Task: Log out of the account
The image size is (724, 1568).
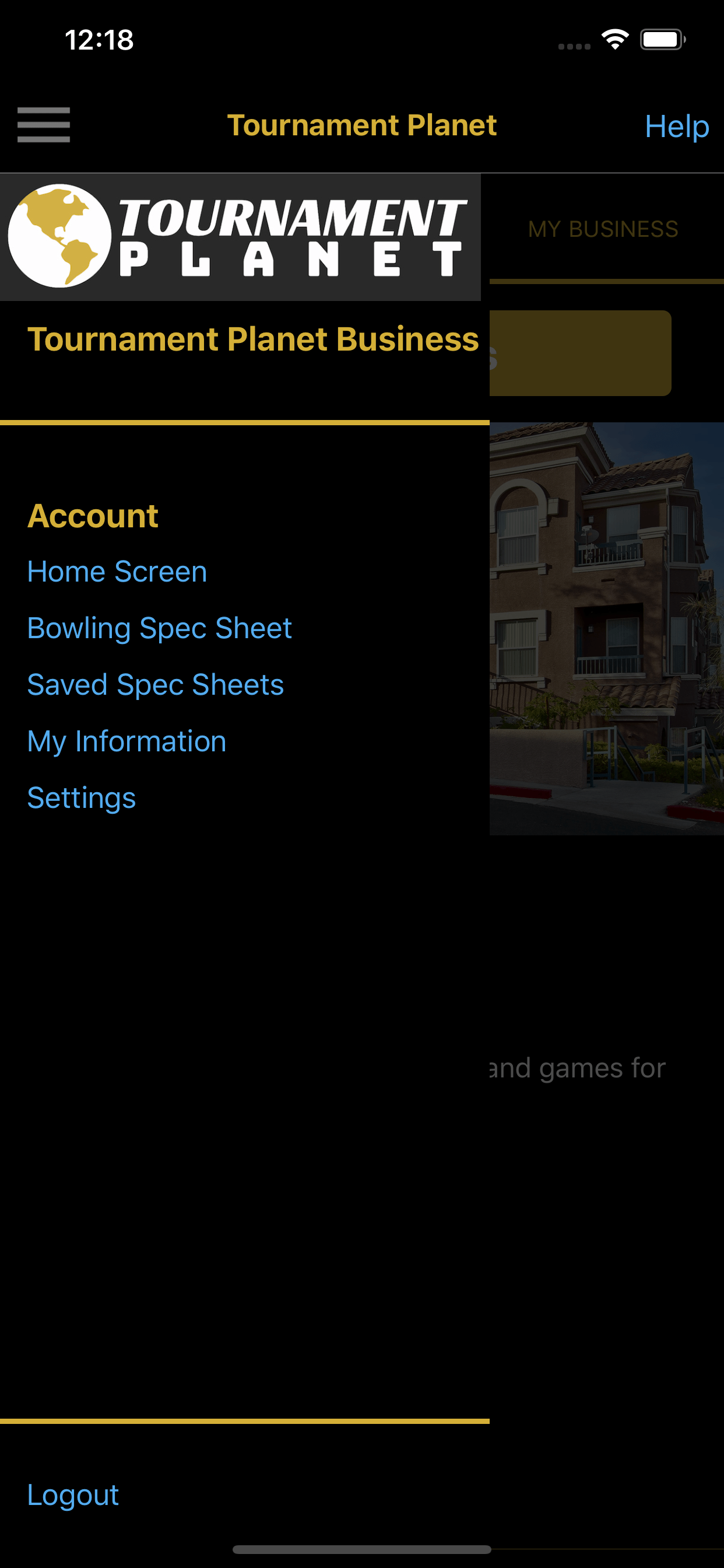Action: [x=73, y=1495]
